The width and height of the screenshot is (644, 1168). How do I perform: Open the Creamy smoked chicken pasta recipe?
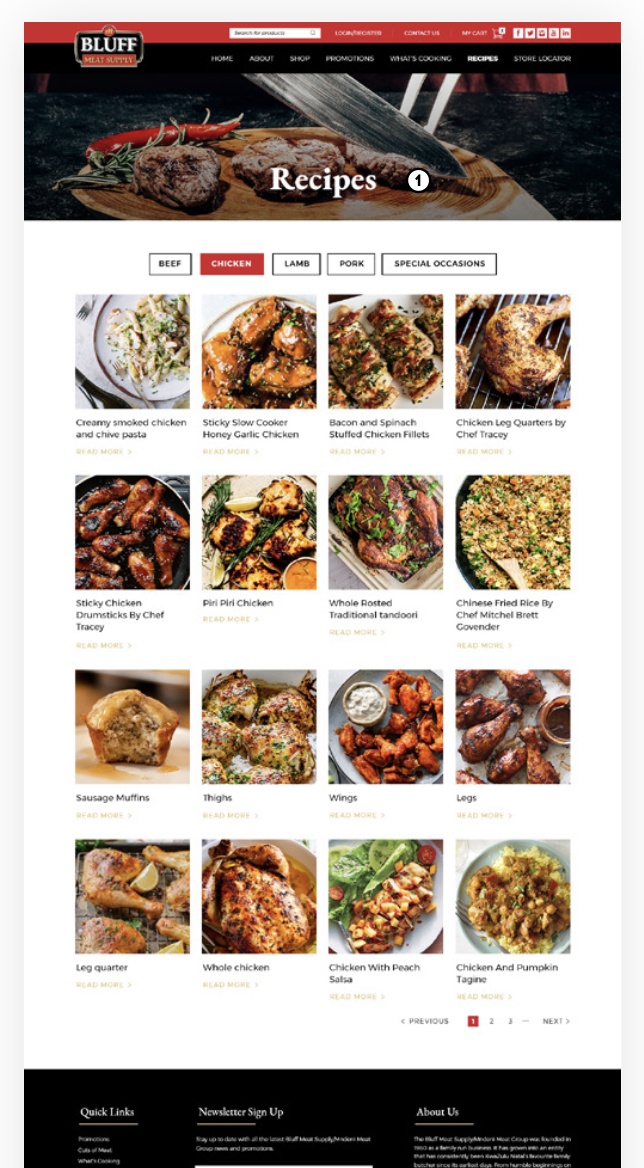coord(131,428)
